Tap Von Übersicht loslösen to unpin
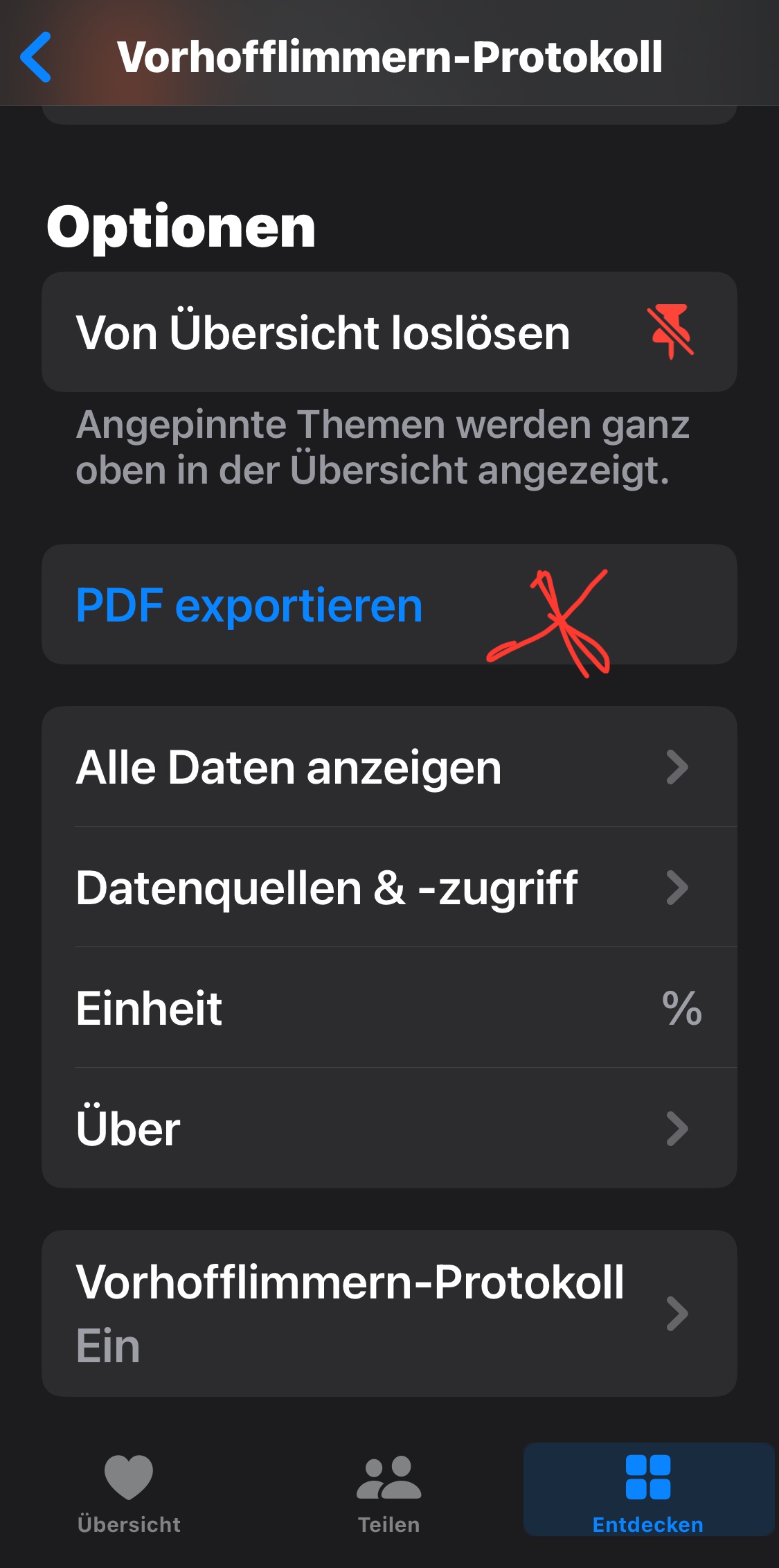This screenshot has height=1568, width=779. point(389,333)
